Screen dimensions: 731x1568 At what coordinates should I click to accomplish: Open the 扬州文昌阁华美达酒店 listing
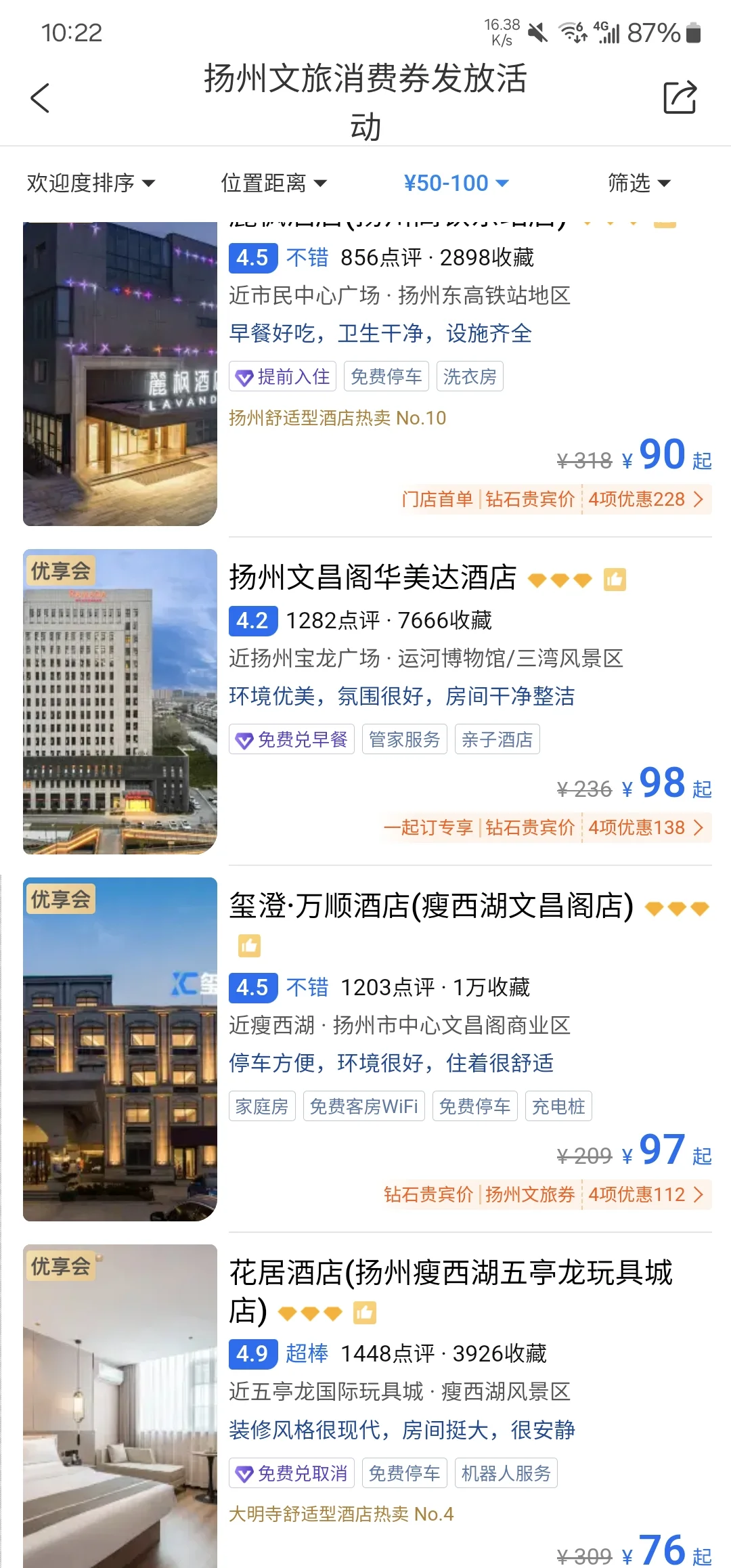(373, 578)
